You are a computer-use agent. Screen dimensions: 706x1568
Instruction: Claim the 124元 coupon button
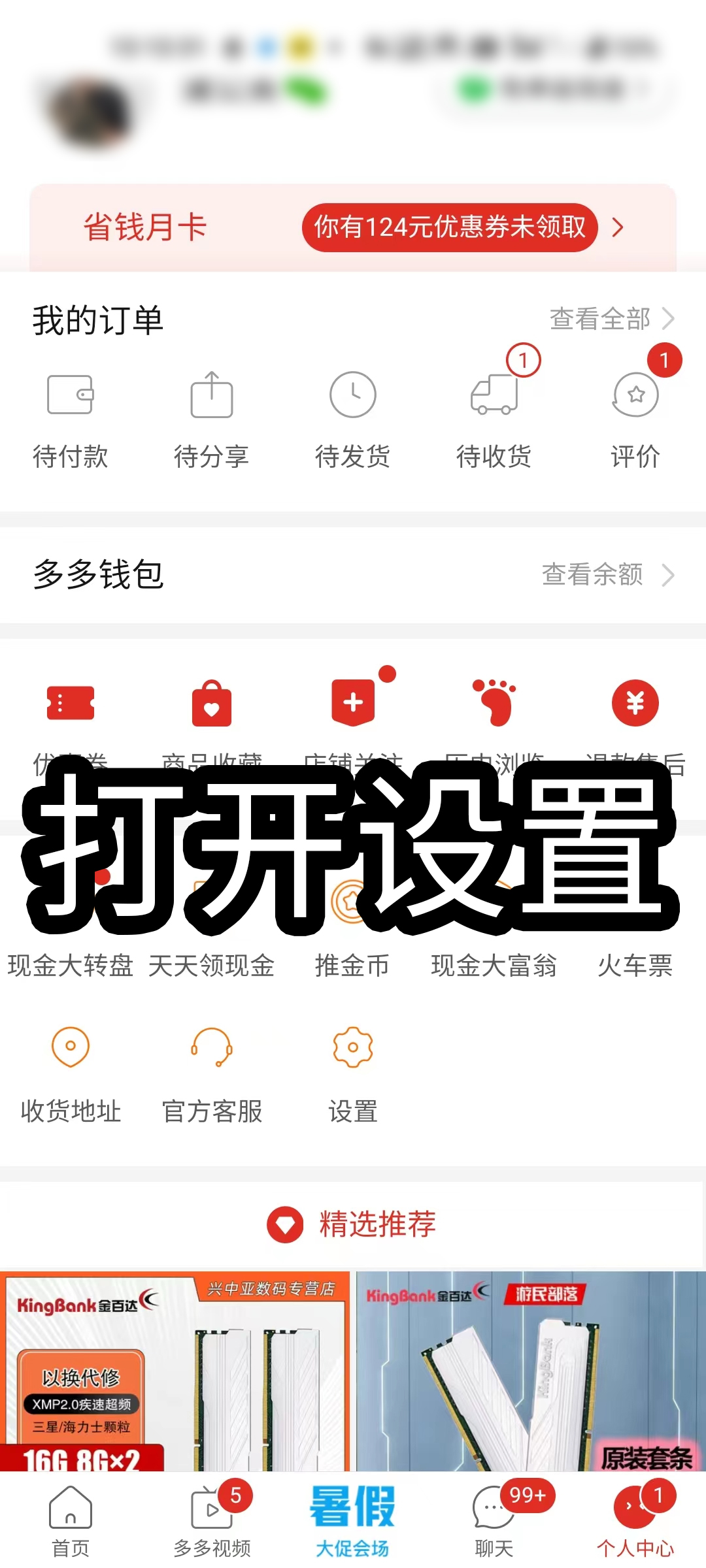[x=450, y=228]
